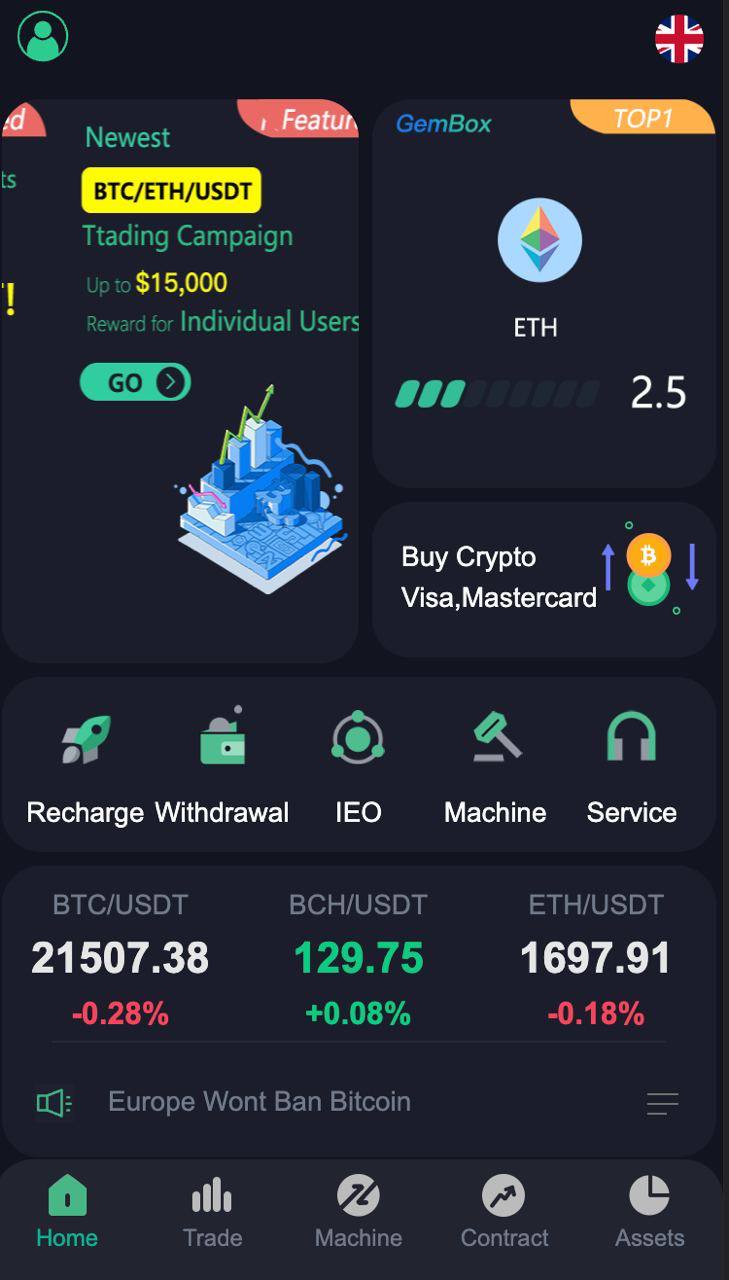
Task: Switch to the Assets tab
Action: click(649, 1212)
